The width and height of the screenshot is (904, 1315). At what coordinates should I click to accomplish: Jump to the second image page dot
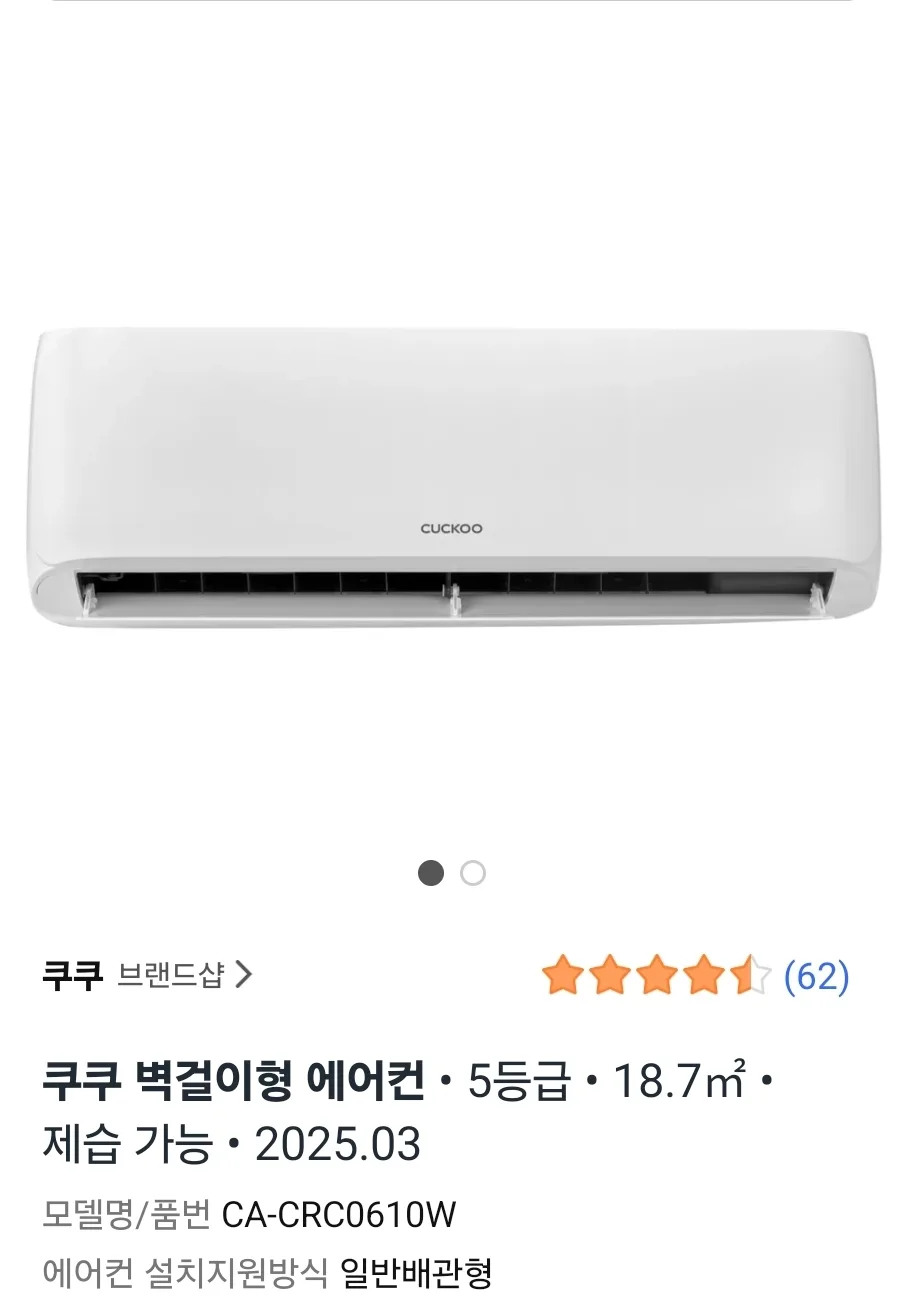coord(473,873)
